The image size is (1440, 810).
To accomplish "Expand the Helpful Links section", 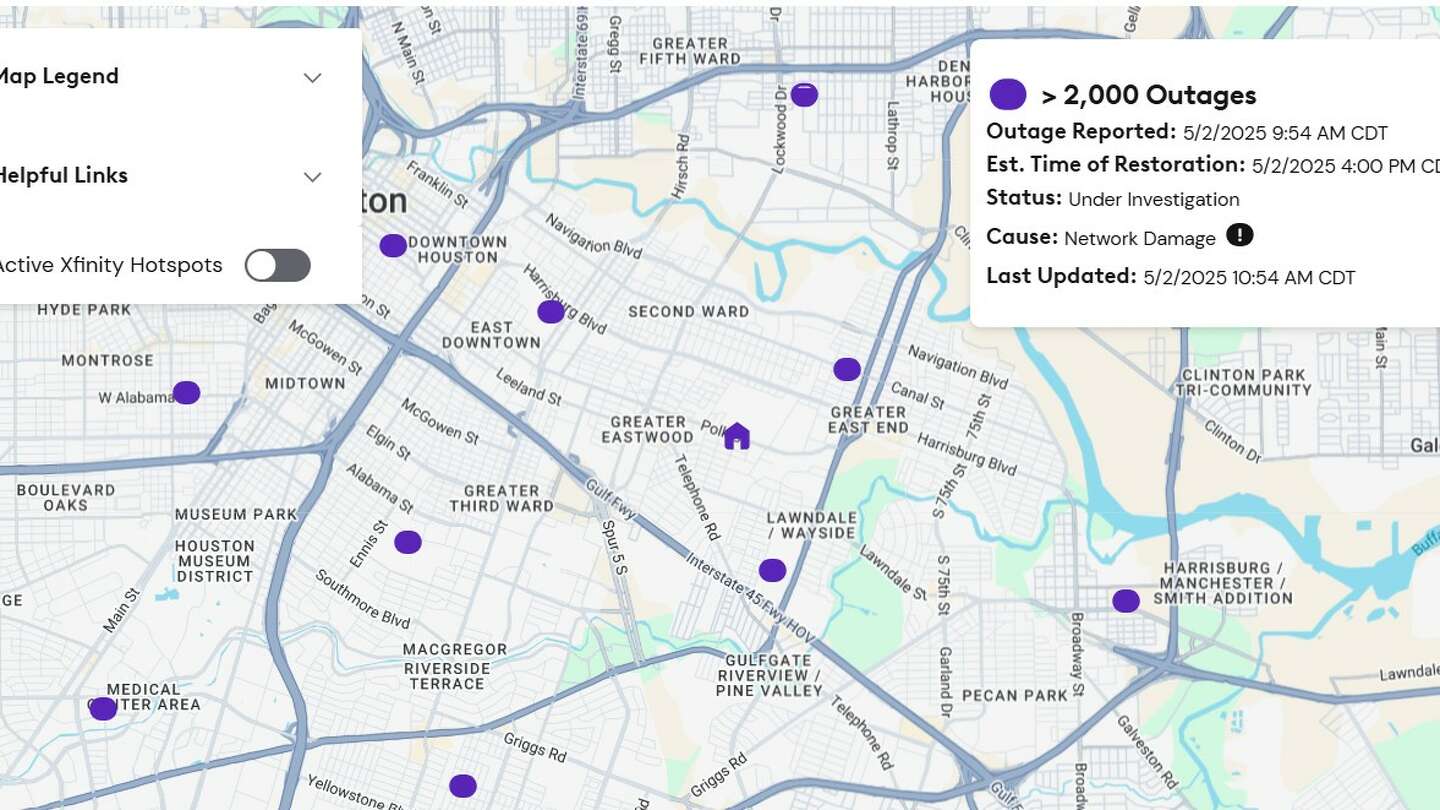I will (312, 177).
